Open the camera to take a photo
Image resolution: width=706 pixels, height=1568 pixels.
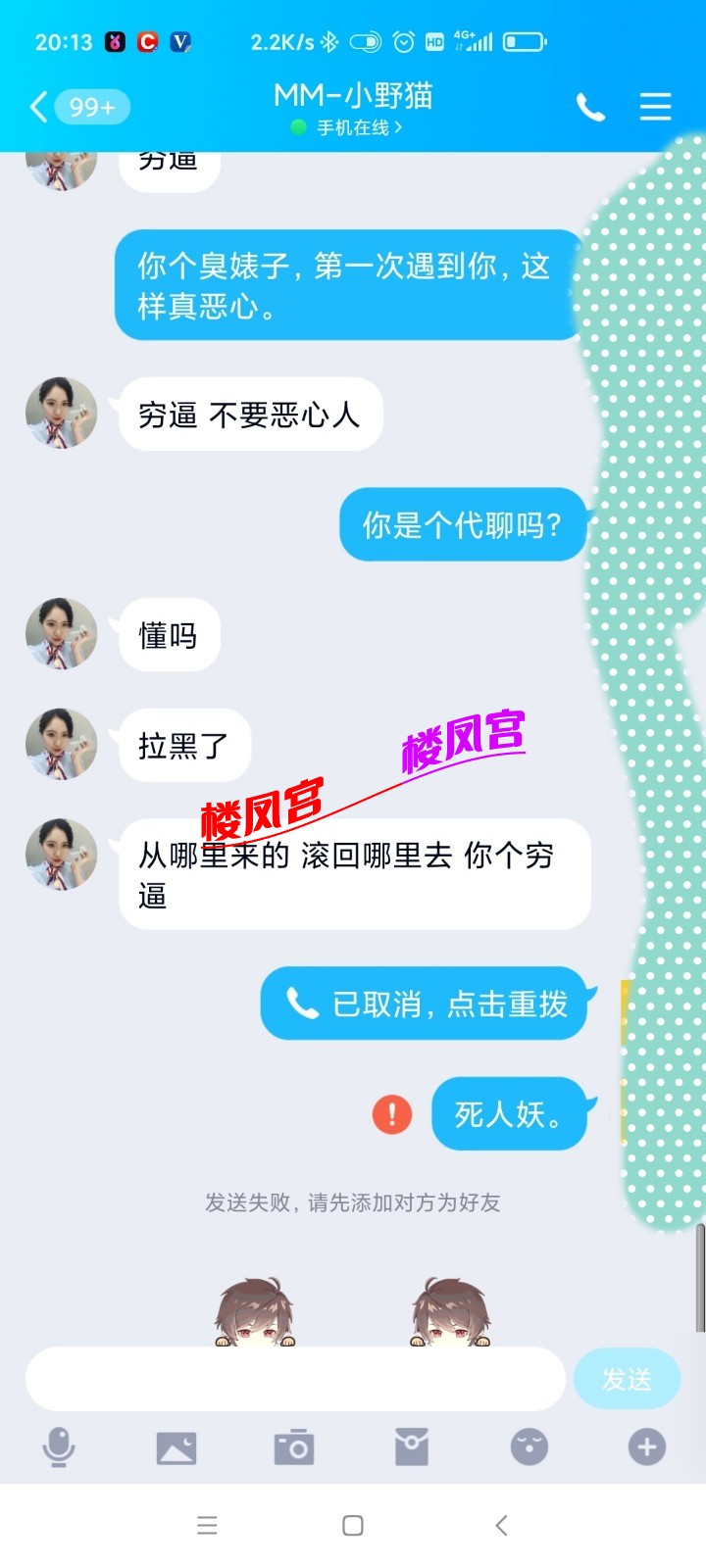coord(294,1446)
